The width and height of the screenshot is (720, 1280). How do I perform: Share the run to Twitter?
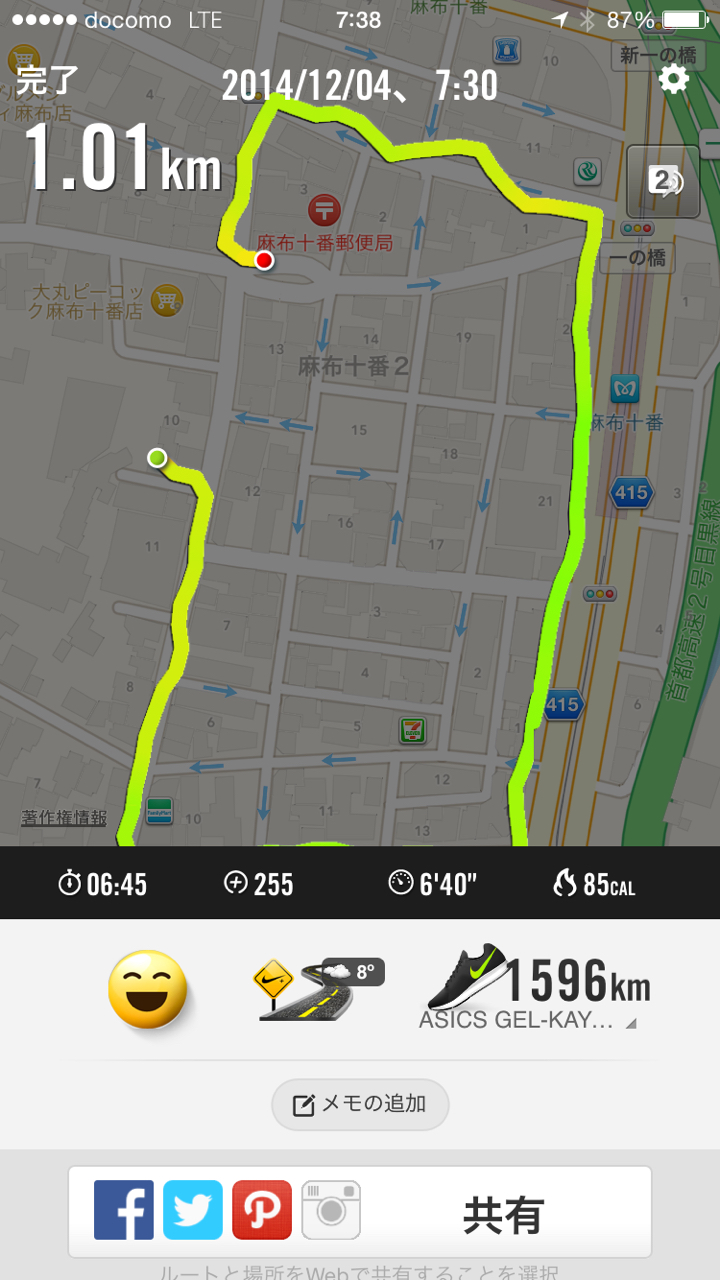click(x=193, y=1210)
